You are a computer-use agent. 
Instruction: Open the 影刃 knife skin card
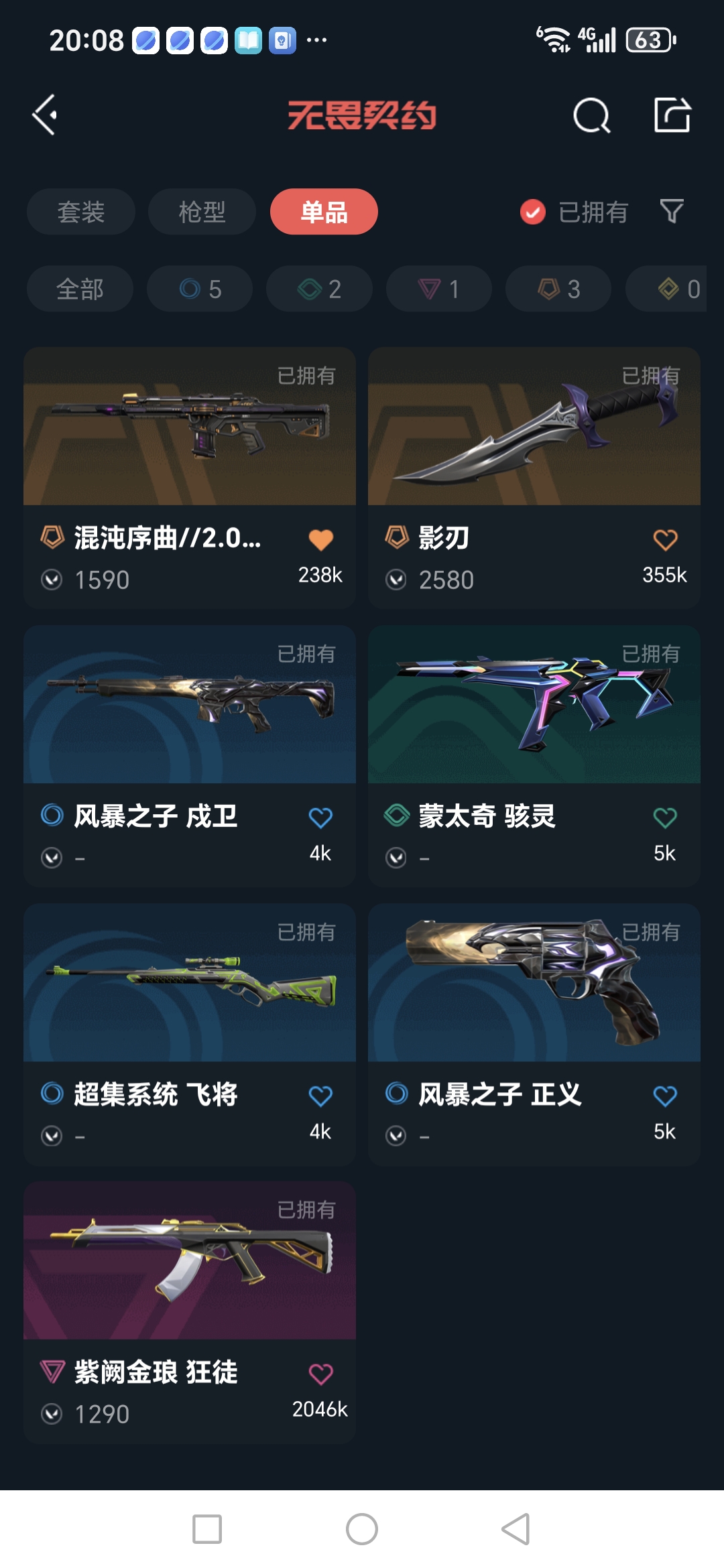point(534,478)
